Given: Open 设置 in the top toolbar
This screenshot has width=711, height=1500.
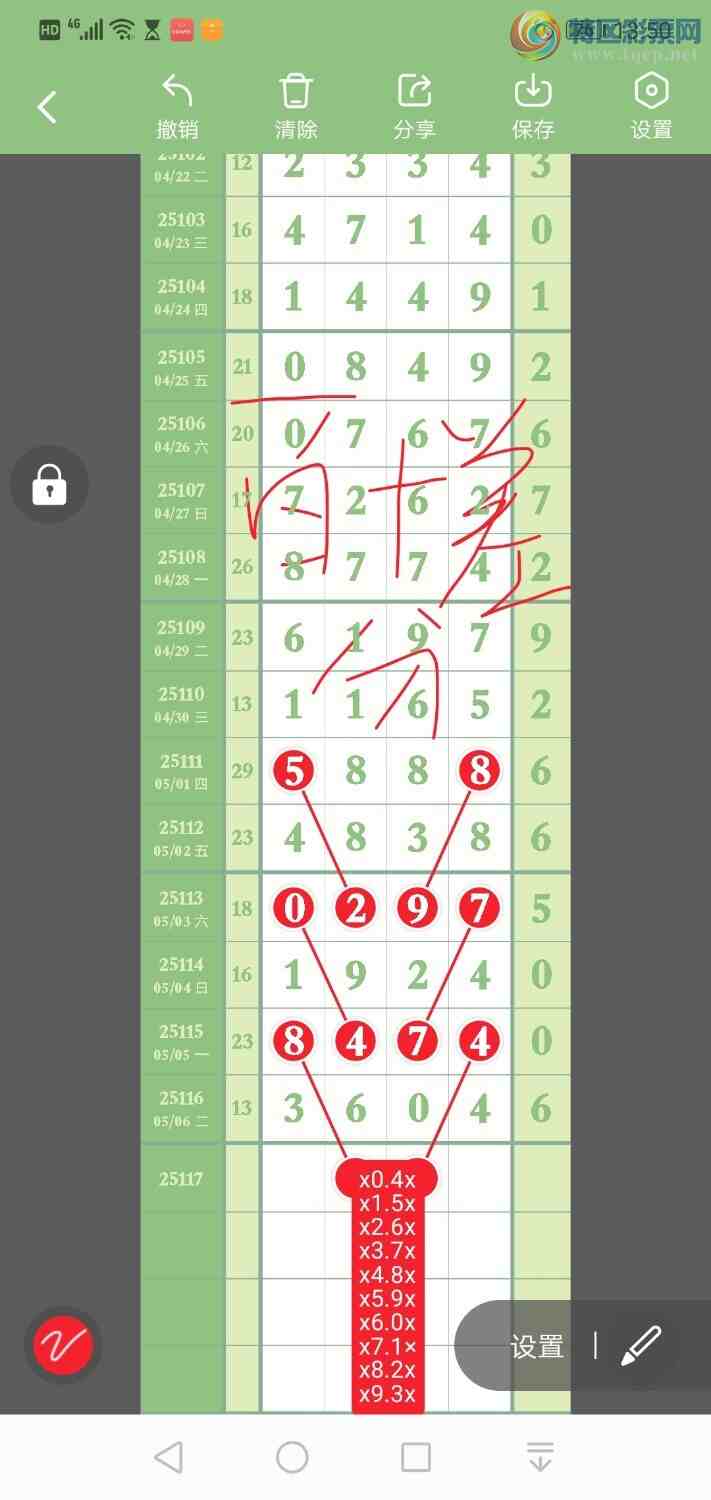Looking at the screenshot, I should 651,106.
